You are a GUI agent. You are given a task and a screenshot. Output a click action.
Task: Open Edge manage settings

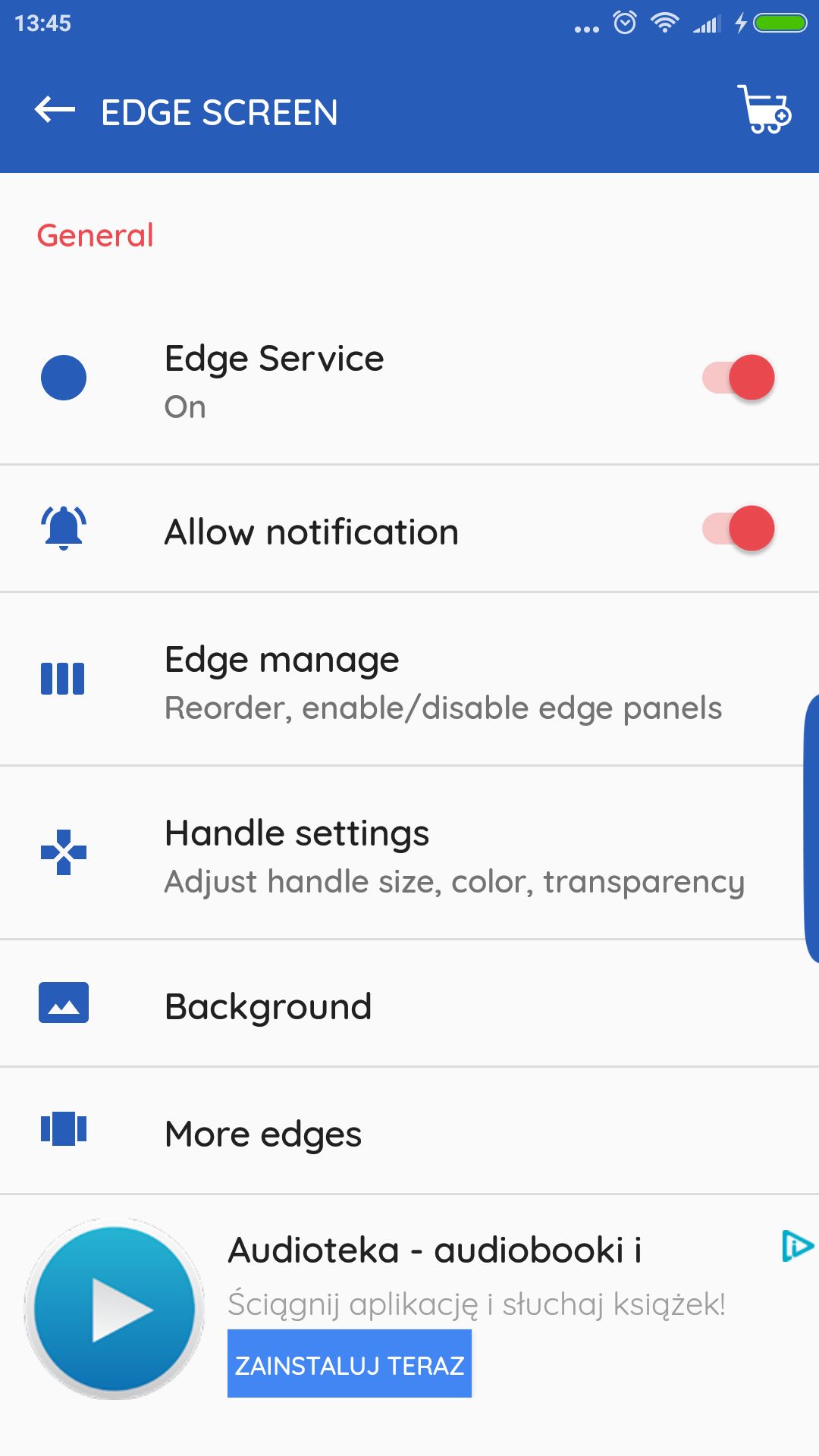pyautogui.click(x=409, y=679)
